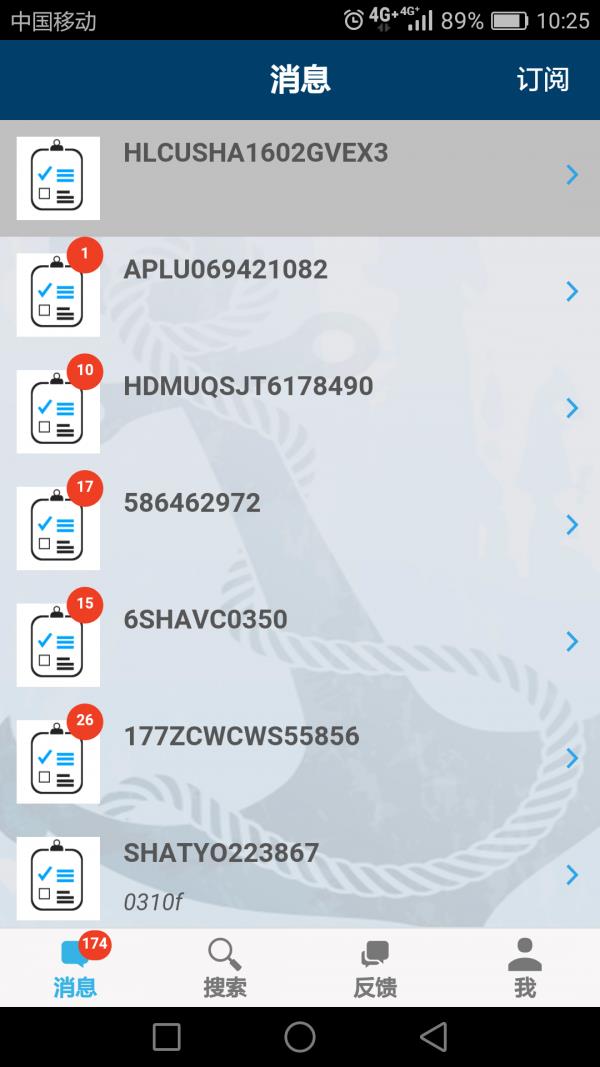Go to the system home screen
The width and height of the screenshot is (600, 1067).
[300, 1037]
